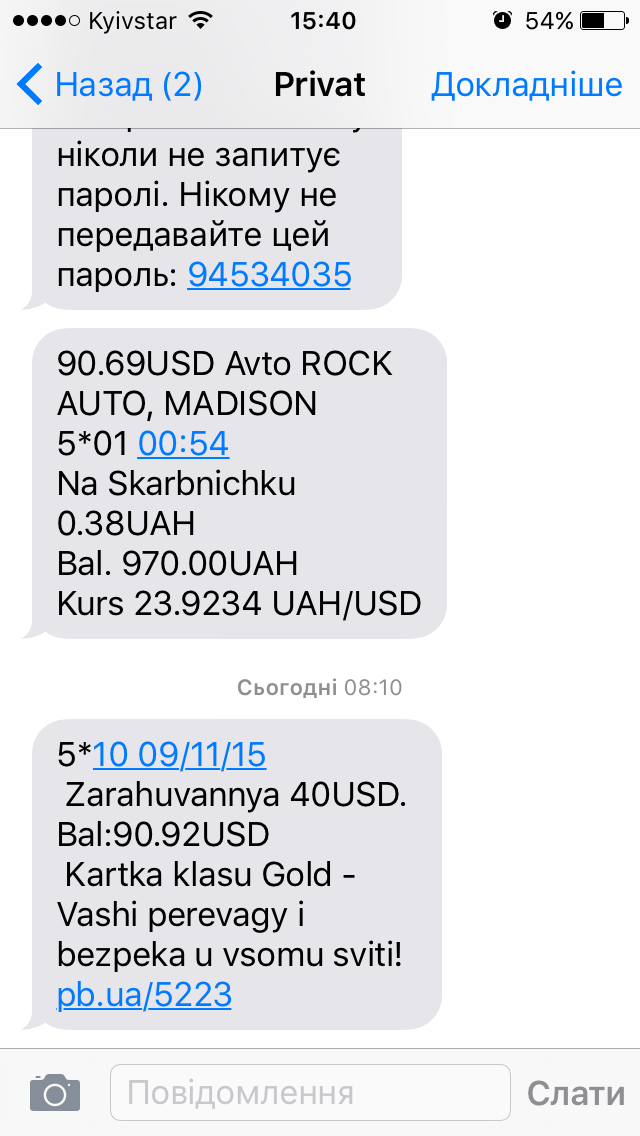
Task: Open the pb.ua/5223 link
Action: tap(145, 994)
